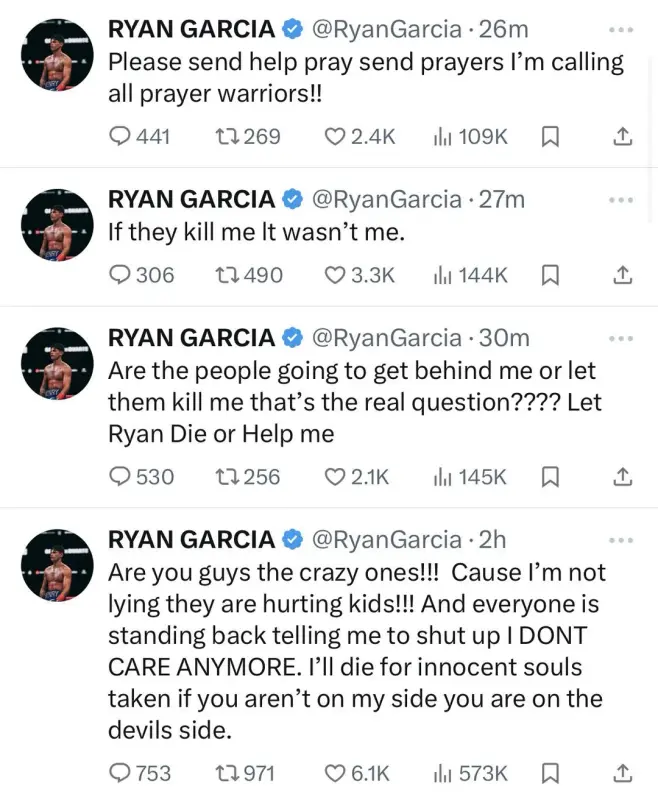Bookmark the tweet posted 2h ago
Viewport: 658px width, 800px height.
[549, 773]
